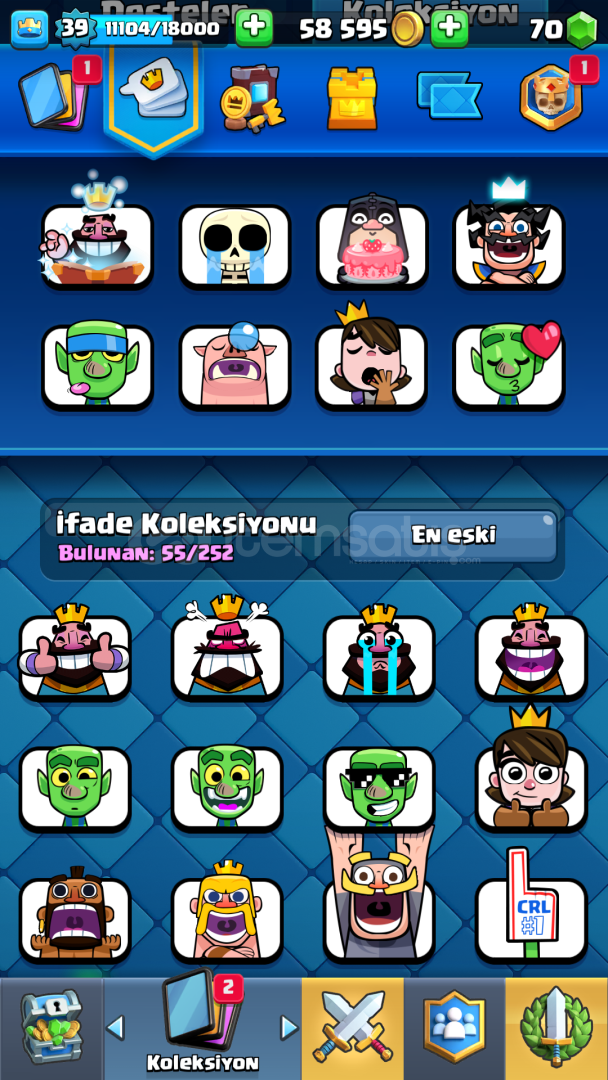This screenshot has height=1080, width=608.
Task: Change sorting with En eski button
Action: click(452, 536)
